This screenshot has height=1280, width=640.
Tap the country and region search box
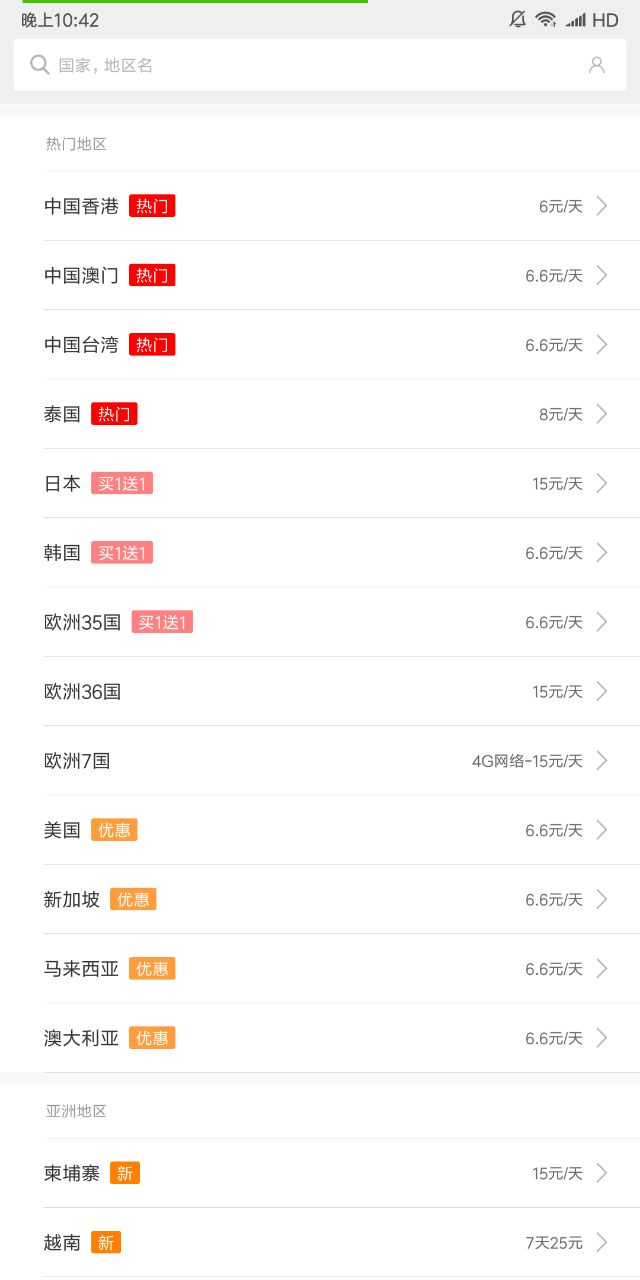pos(300,65)
